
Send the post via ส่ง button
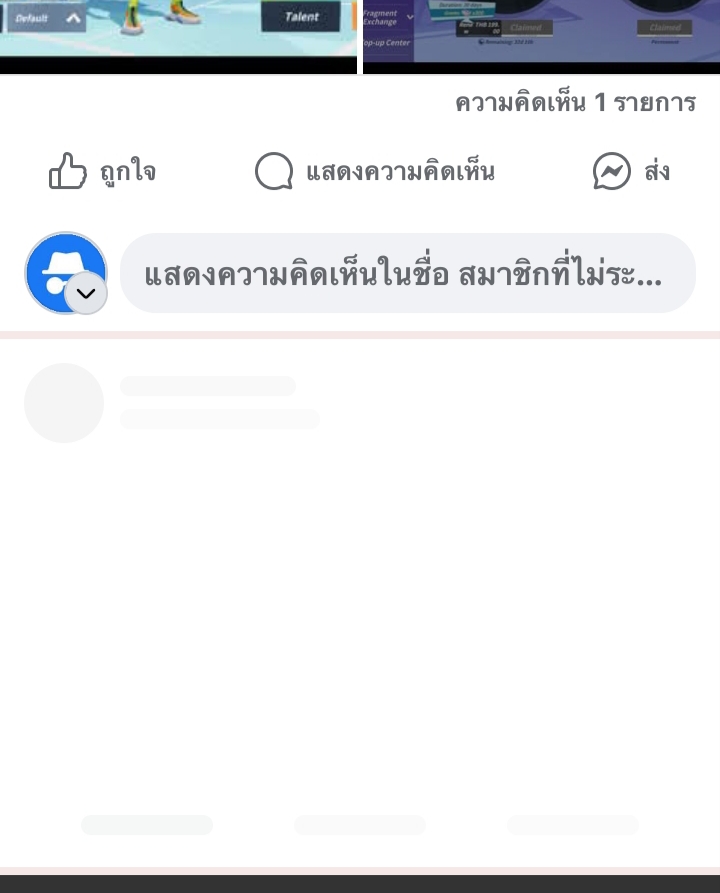[631, 171]
